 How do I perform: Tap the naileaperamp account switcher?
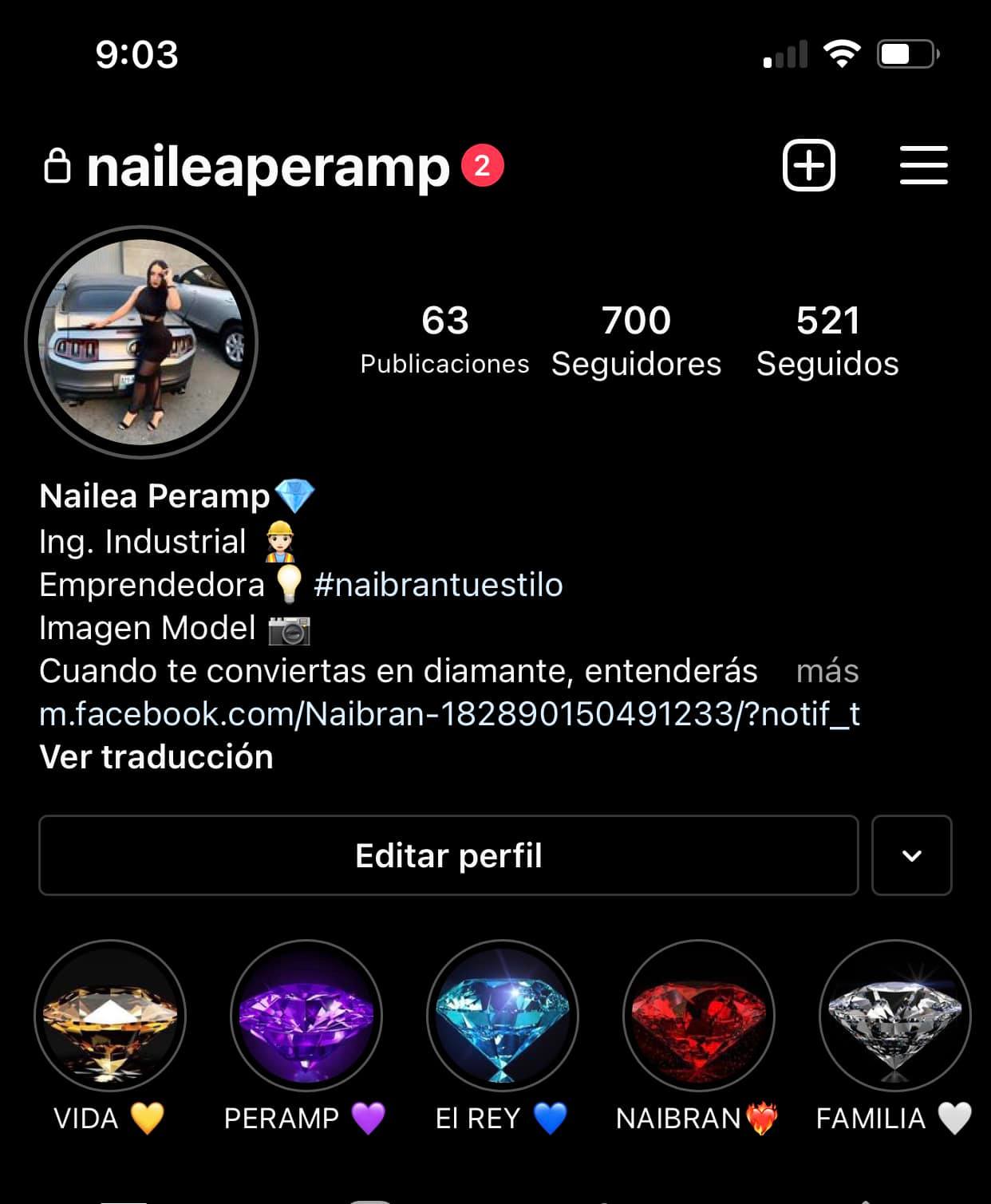click(267, 167)
